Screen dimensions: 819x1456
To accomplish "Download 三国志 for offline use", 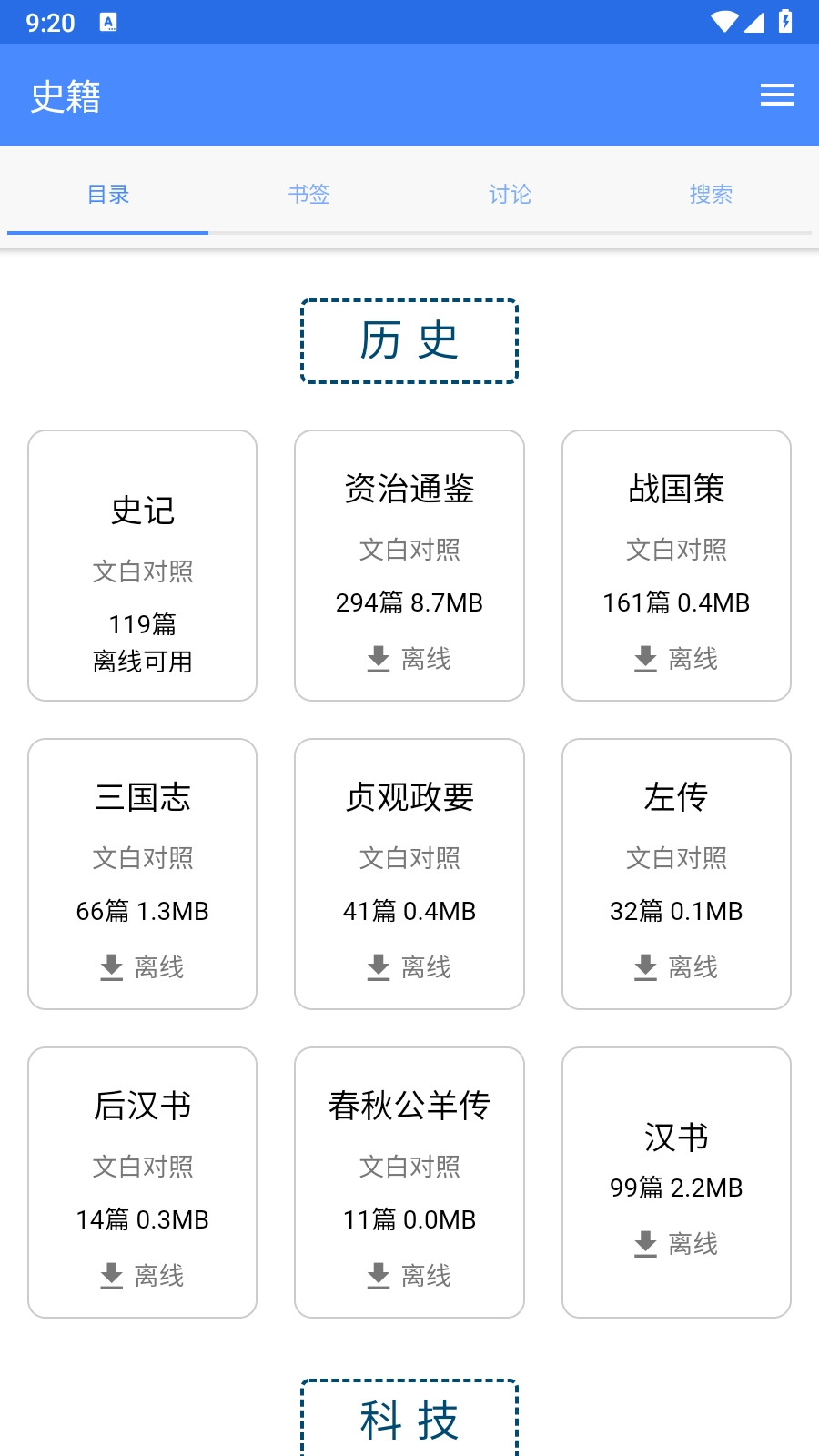I will click(143, 966).
